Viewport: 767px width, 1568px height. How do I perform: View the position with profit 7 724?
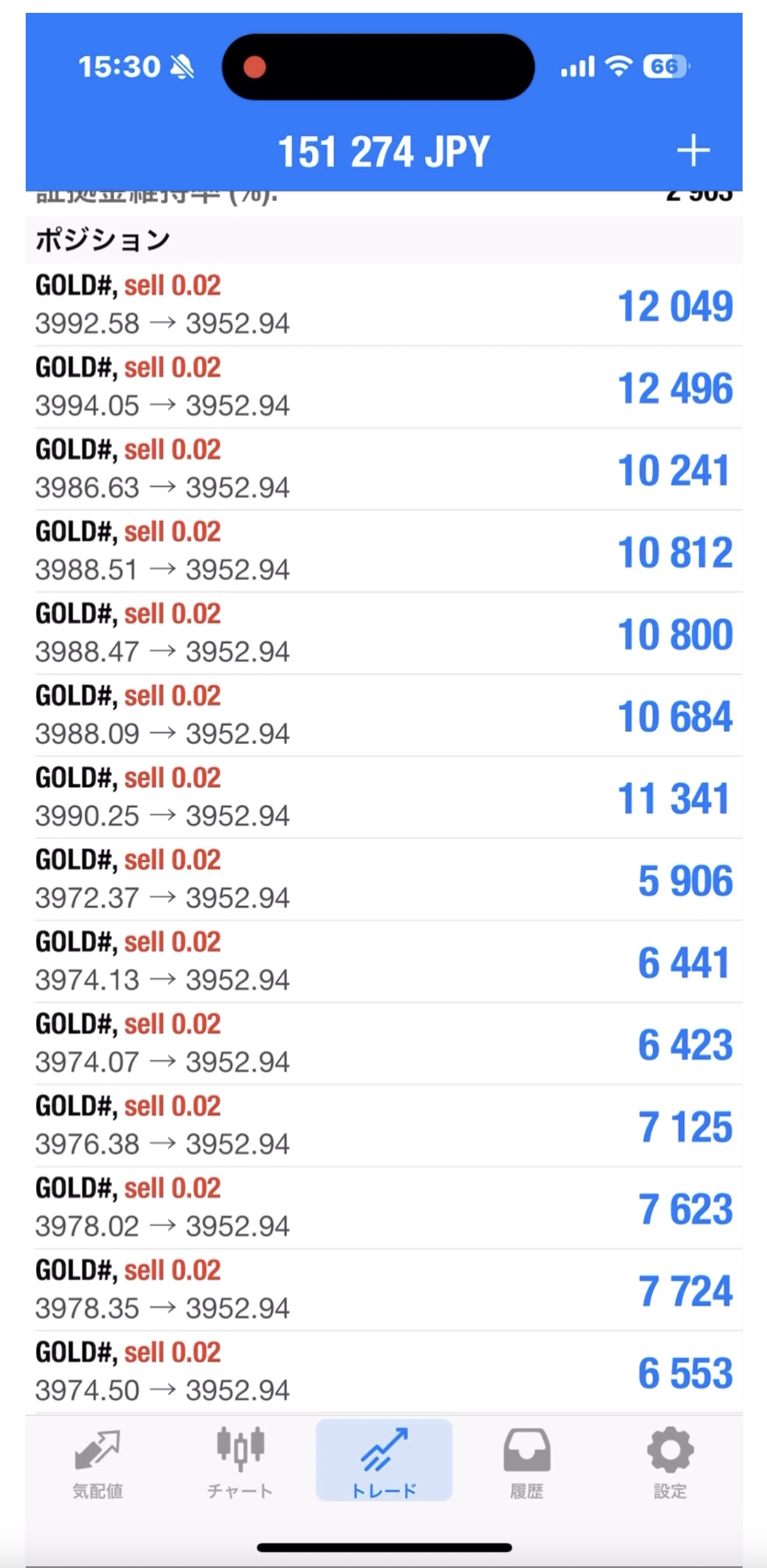pos(383,1289)
